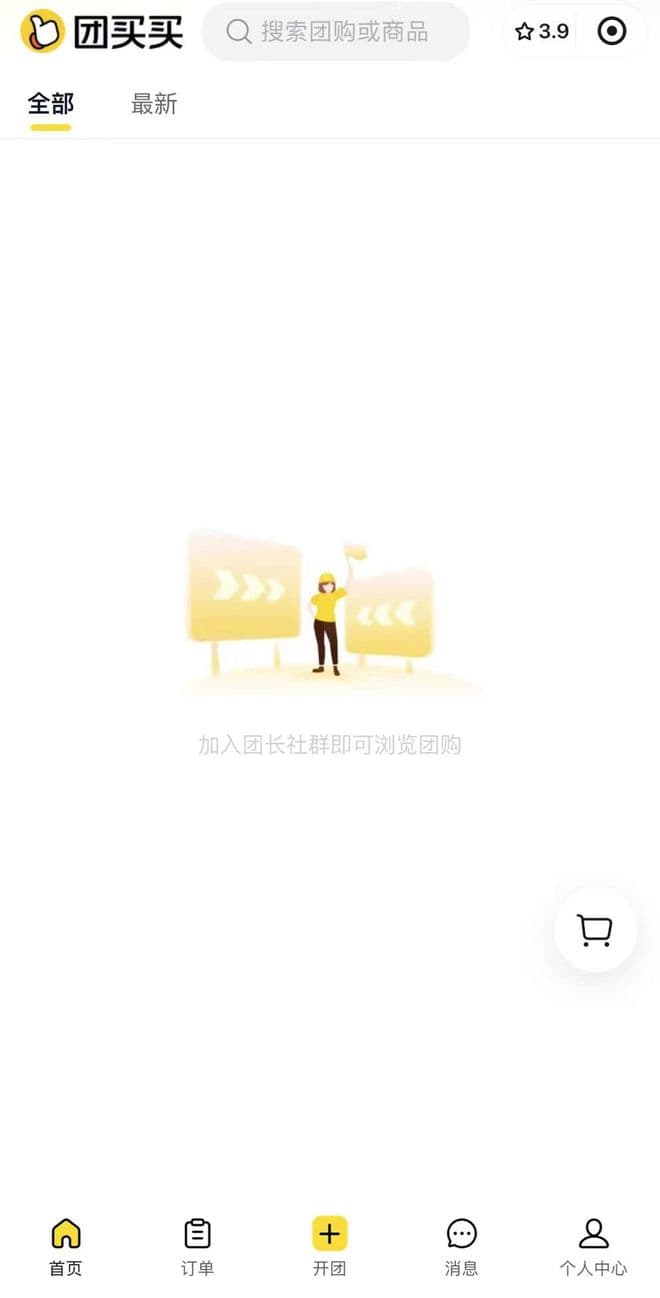Open the floating shopping cart

click(x=595, y=931)
